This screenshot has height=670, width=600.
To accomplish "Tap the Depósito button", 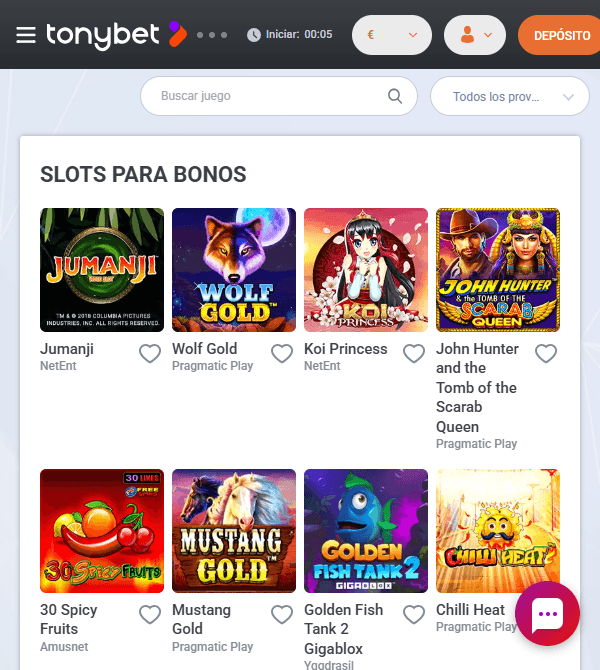I will [561, 35].
